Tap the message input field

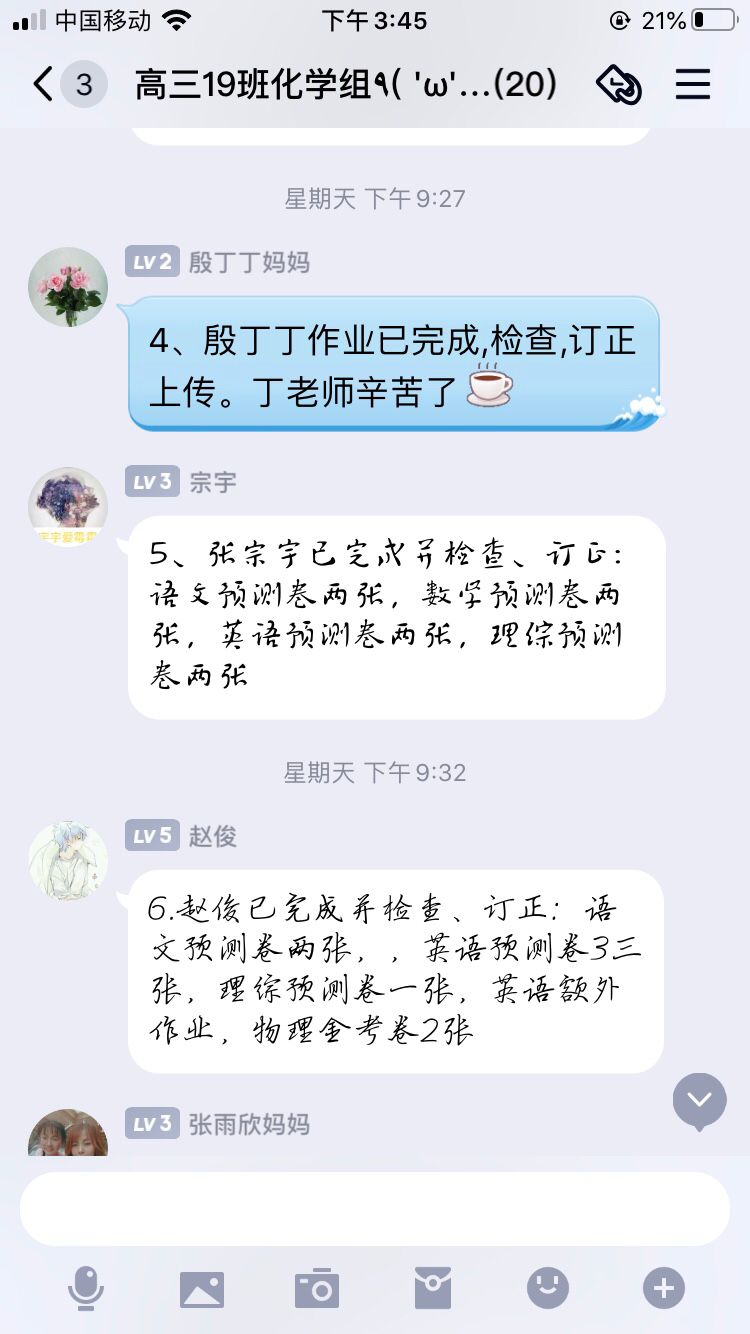coord(375,1208)
